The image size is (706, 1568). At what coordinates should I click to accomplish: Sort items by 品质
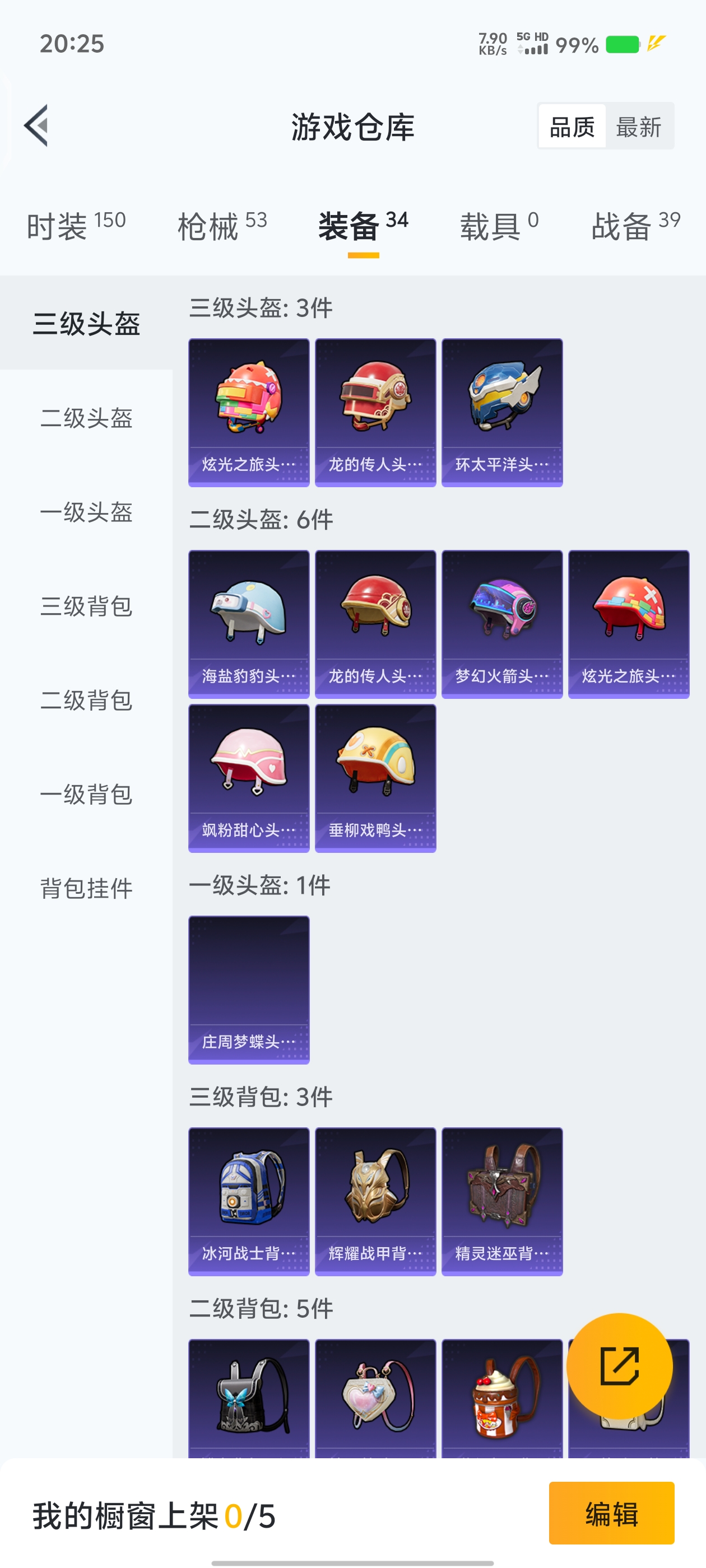click(572, 127)
